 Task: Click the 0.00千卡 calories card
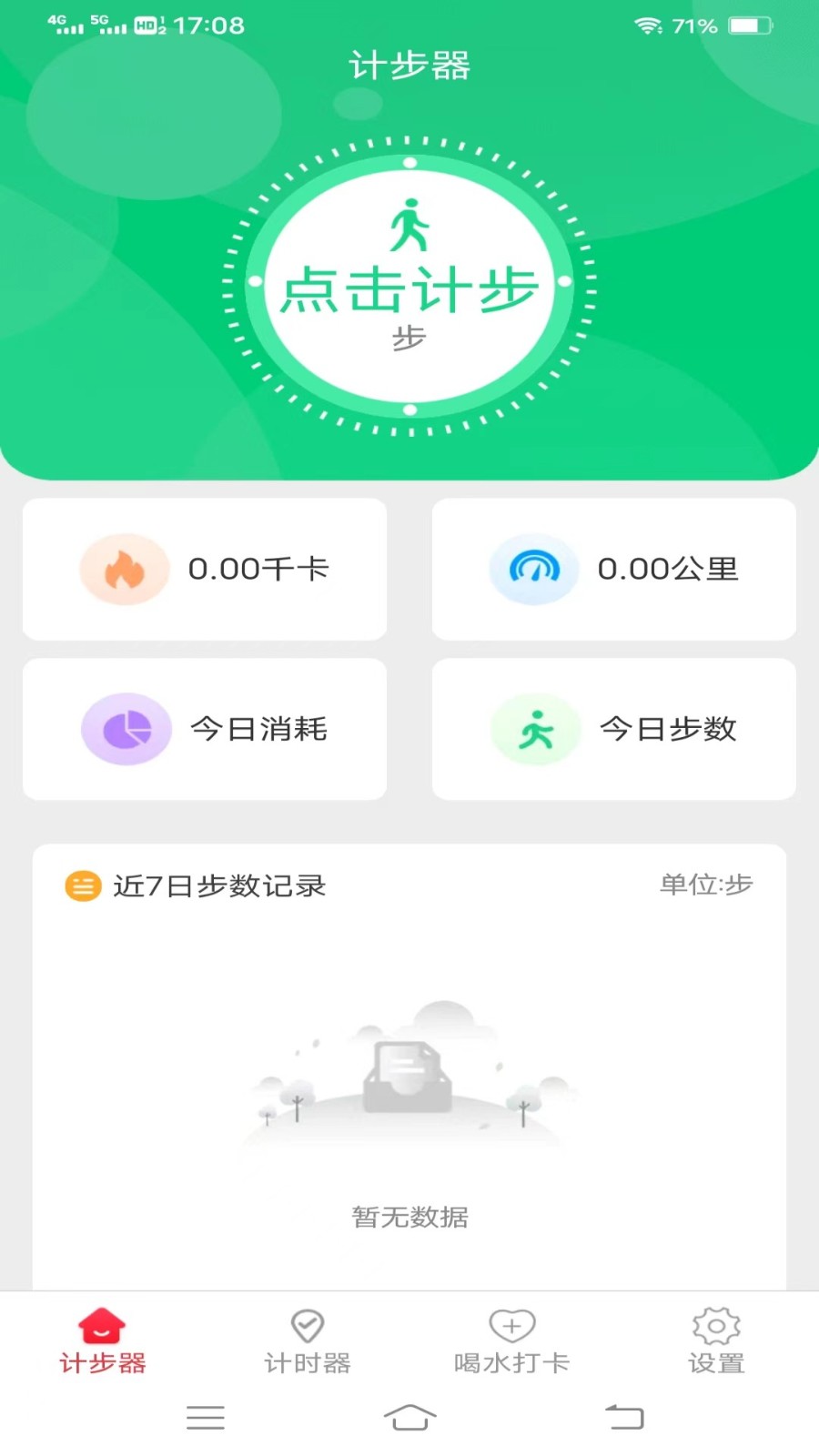tap(204, 569)
